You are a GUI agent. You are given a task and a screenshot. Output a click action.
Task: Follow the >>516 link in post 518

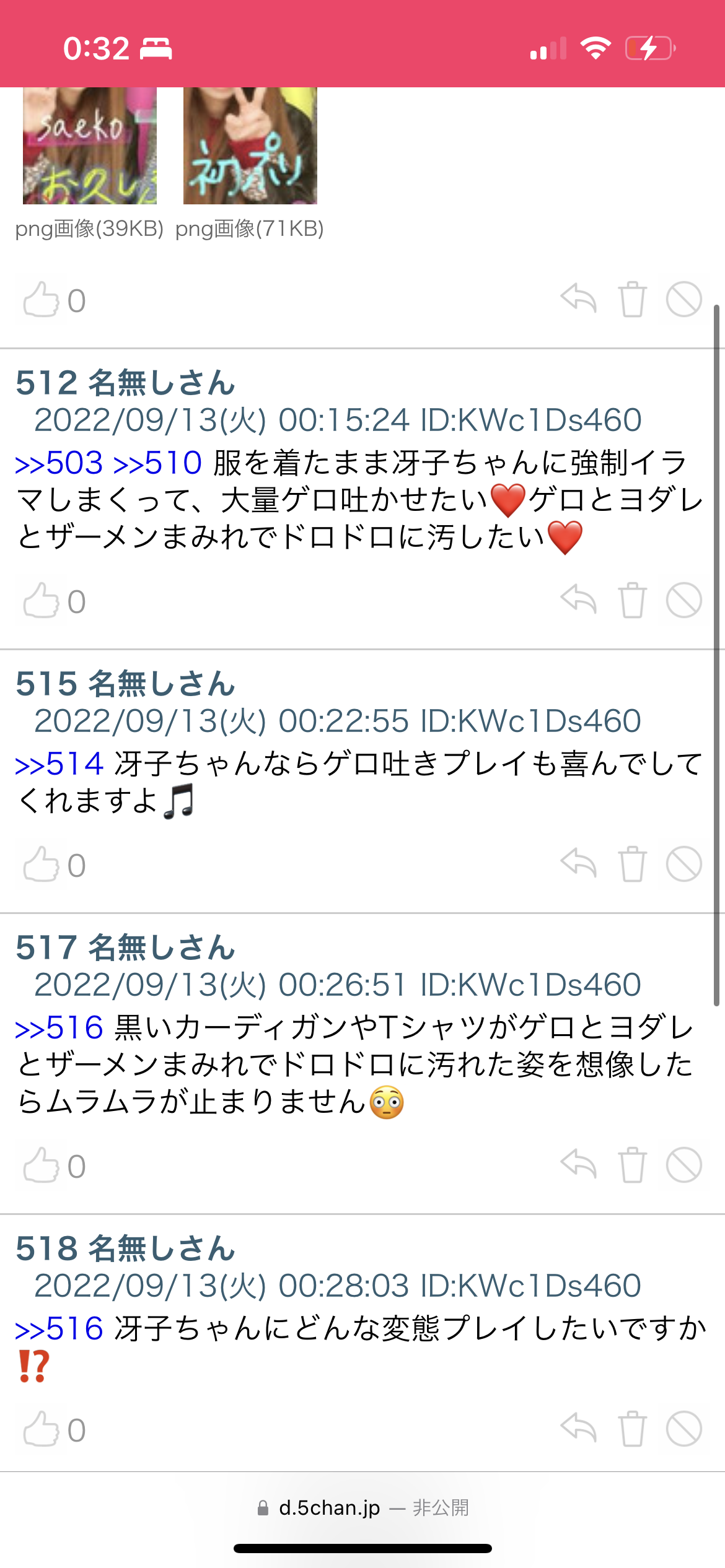[59, 1329]
